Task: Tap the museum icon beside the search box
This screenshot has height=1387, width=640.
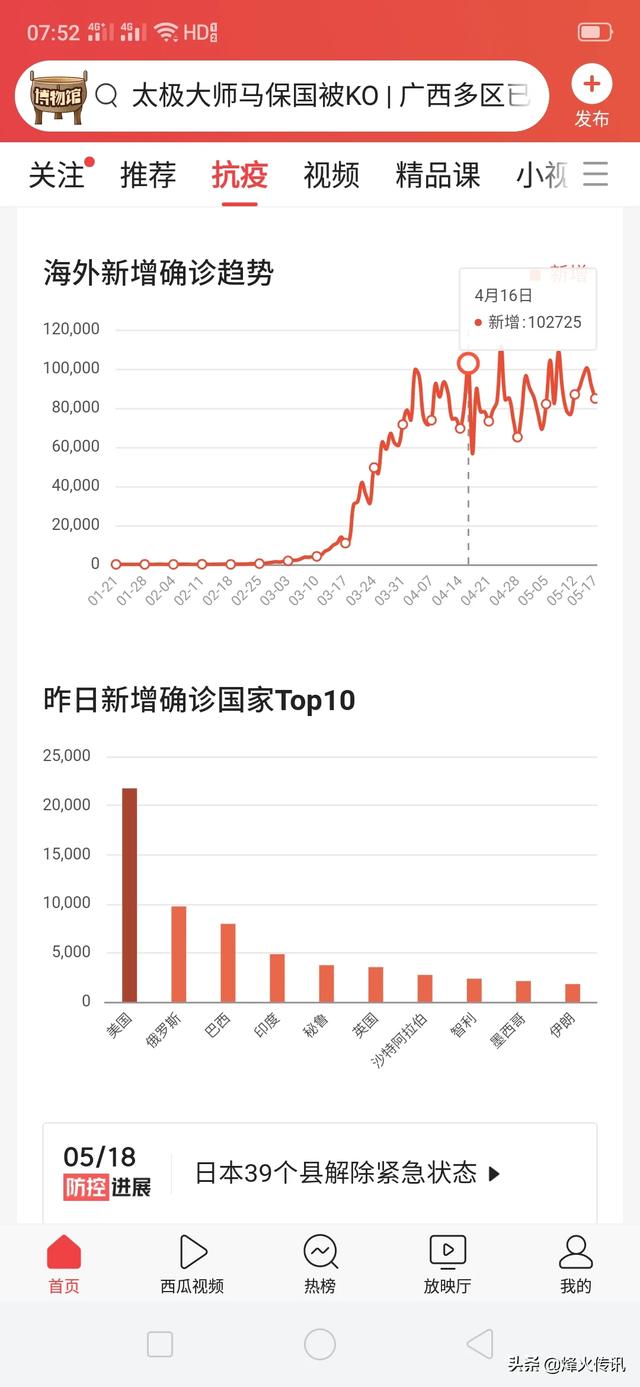Action: [58, 97]
